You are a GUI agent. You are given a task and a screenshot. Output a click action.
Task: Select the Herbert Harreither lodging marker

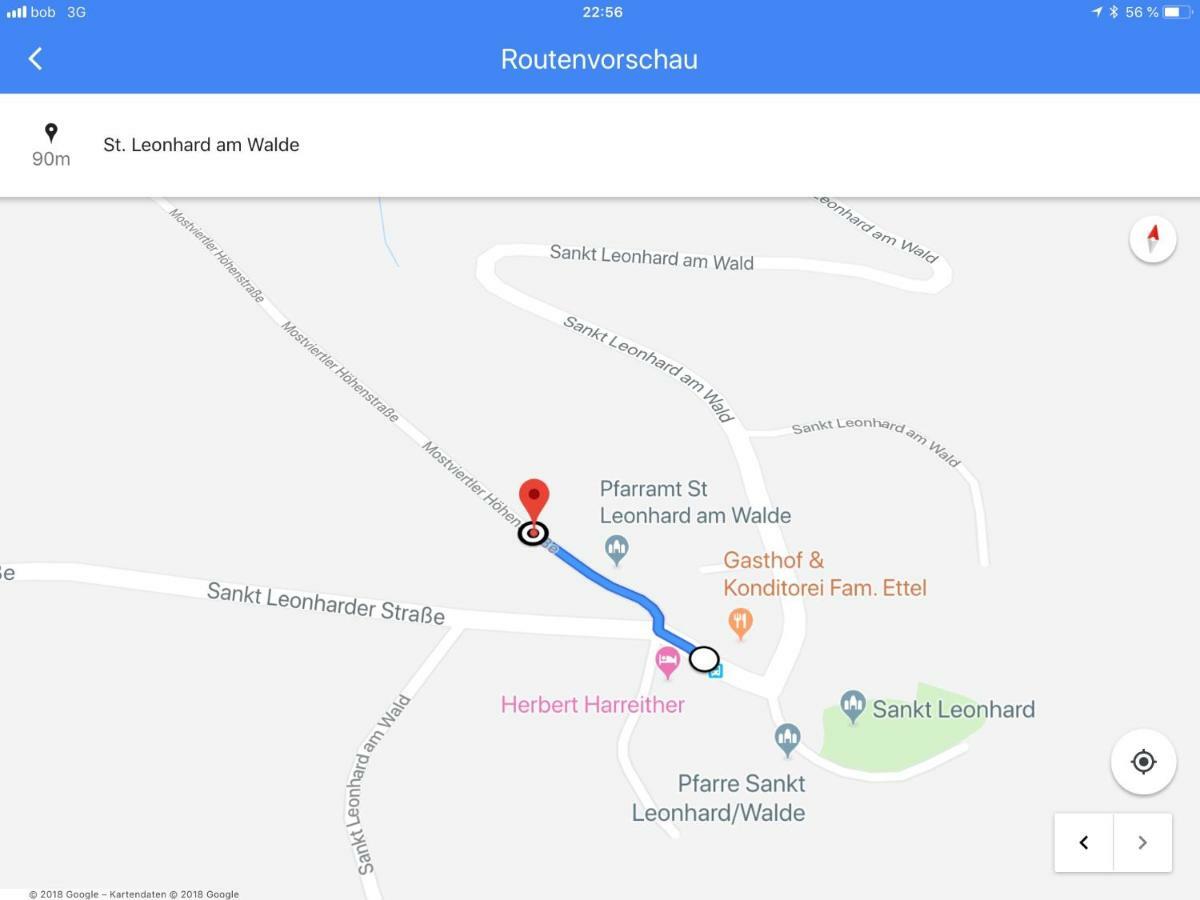(x=667, y=661)
